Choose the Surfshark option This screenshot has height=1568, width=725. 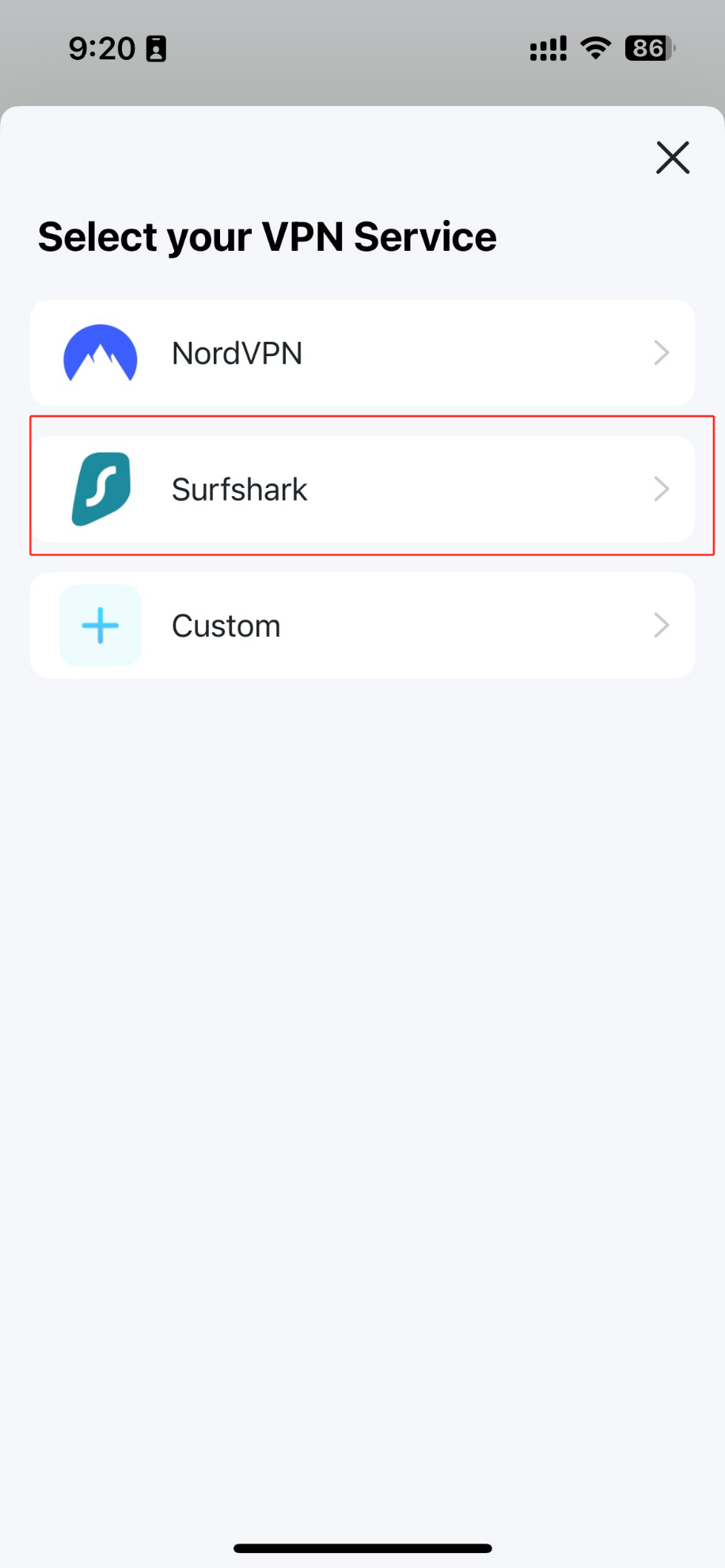[362, 489]
